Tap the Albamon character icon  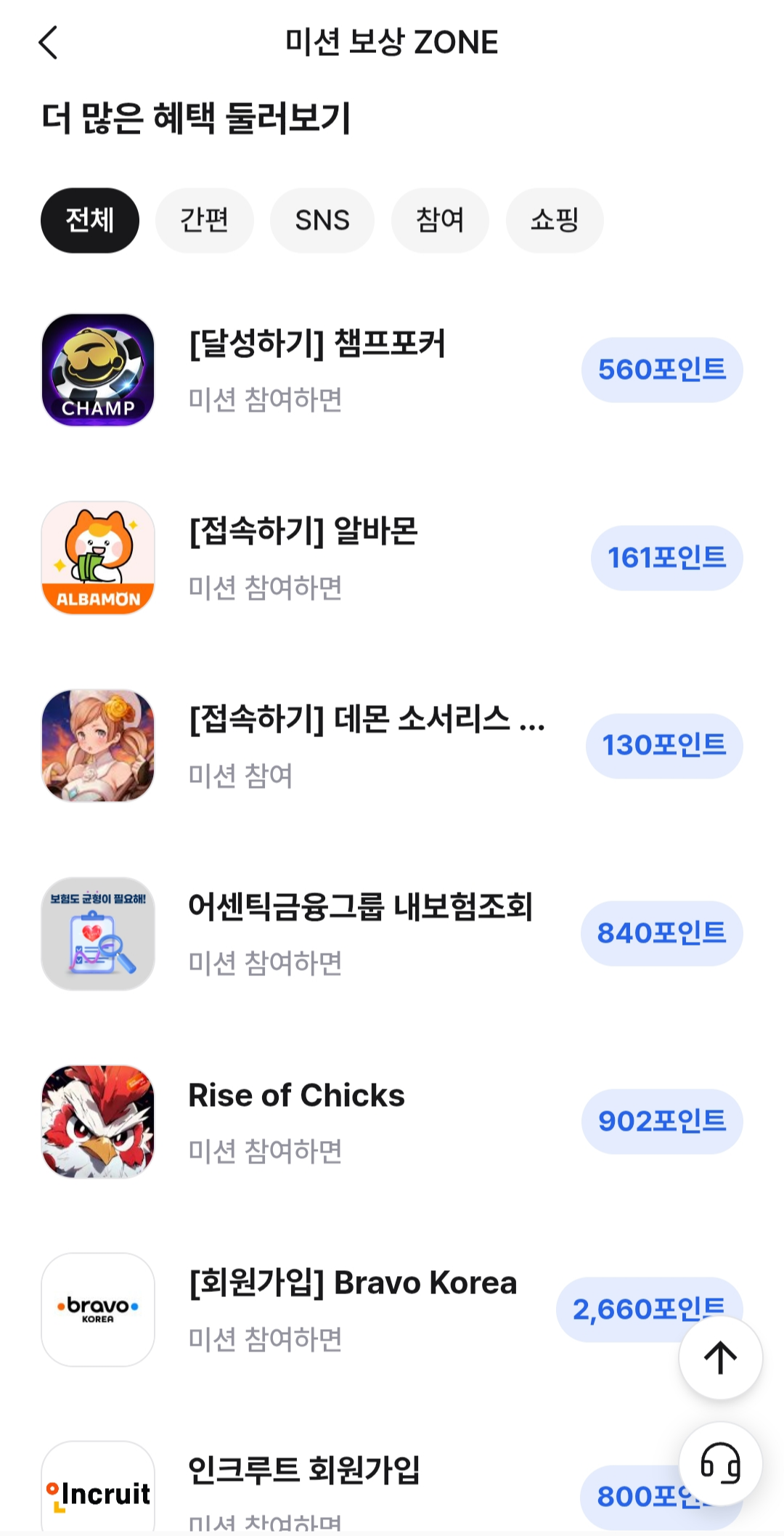tap(97, 558)
